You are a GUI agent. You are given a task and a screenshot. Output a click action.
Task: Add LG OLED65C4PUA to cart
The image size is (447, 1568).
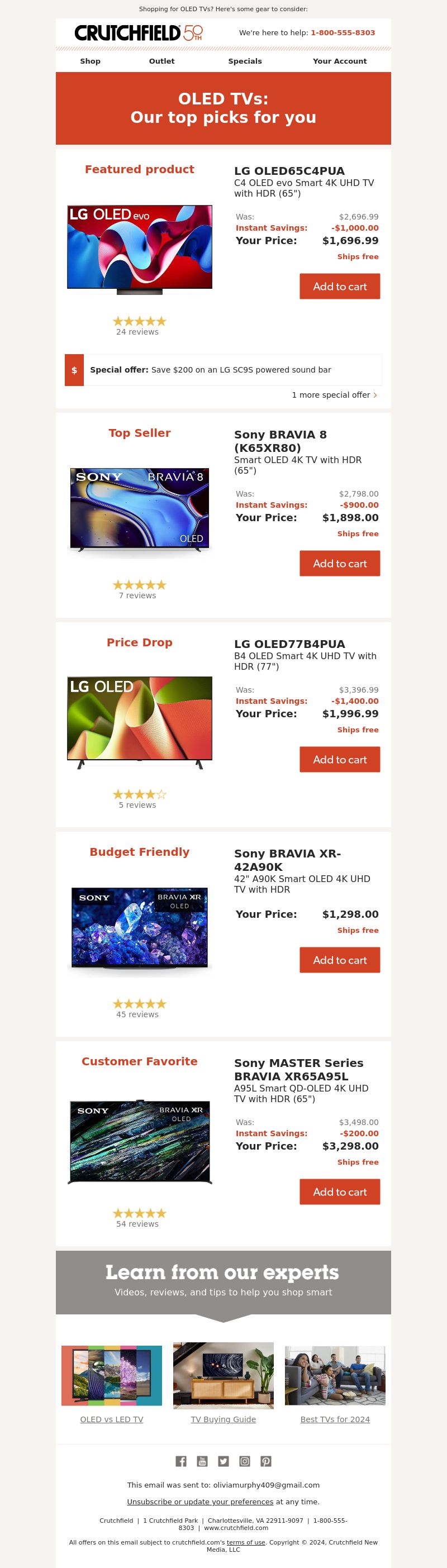tap(339, 287)
